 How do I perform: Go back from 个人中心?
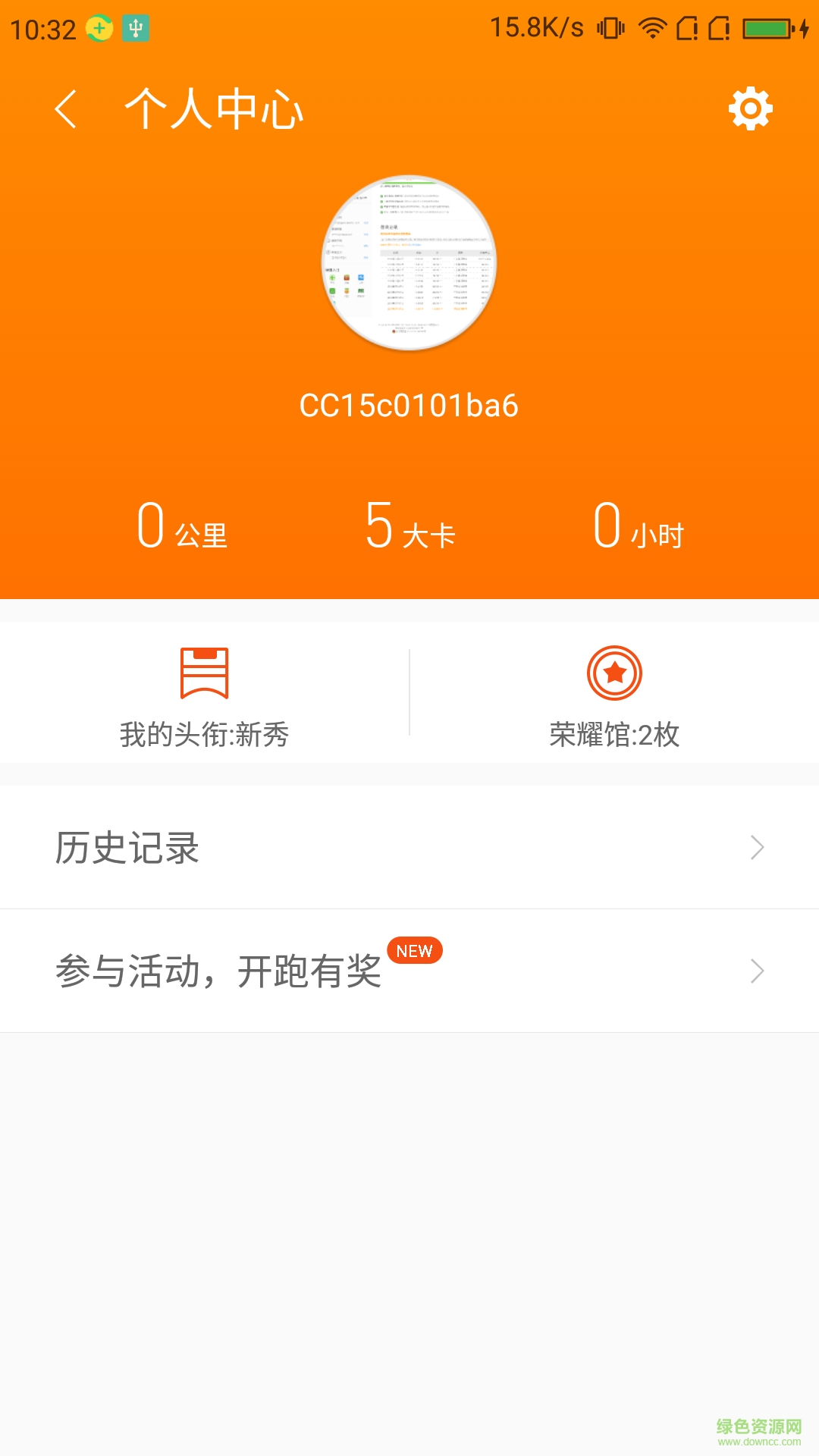click(67, 109)
